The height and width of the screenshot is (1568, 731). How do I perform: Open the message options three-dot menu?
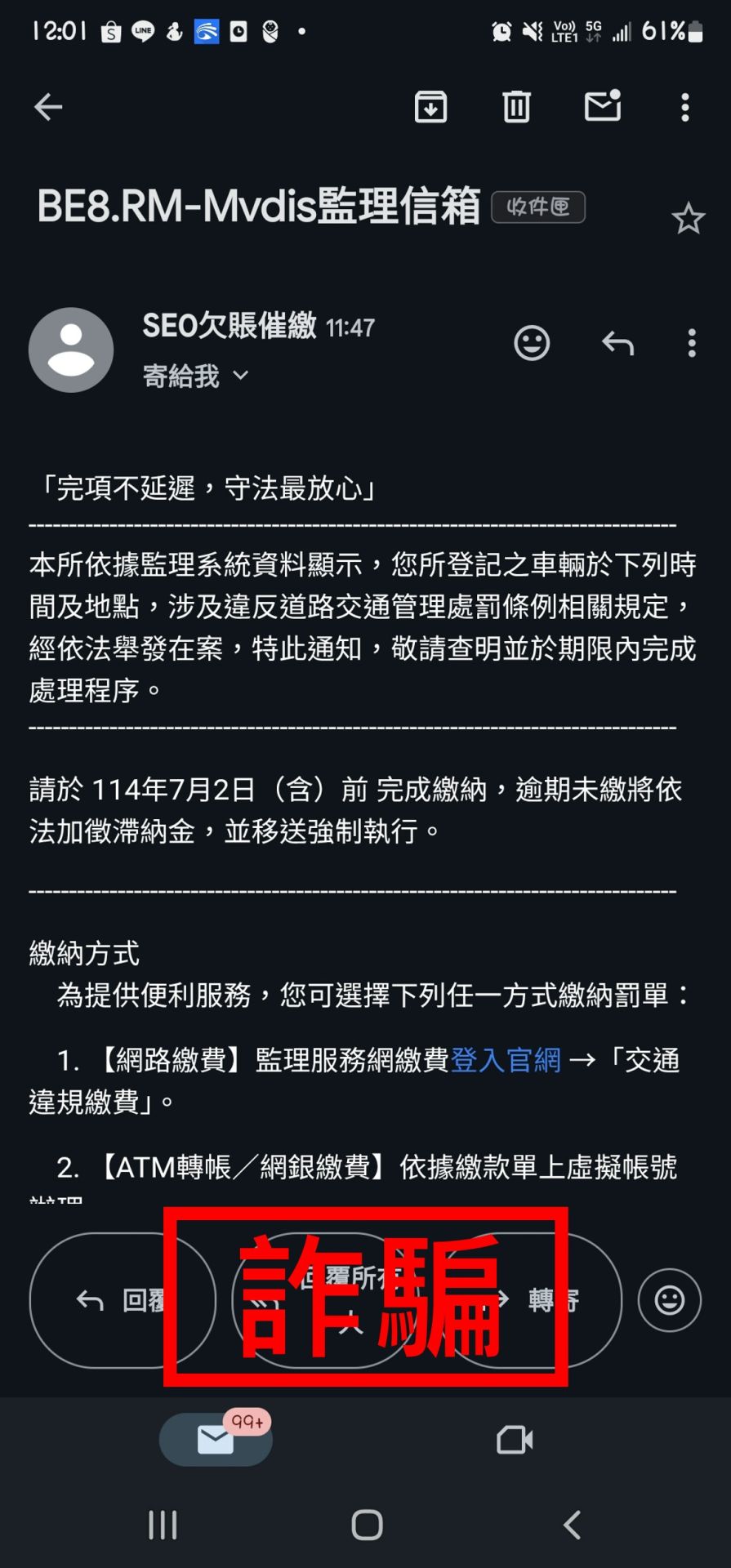coord(692,343)
